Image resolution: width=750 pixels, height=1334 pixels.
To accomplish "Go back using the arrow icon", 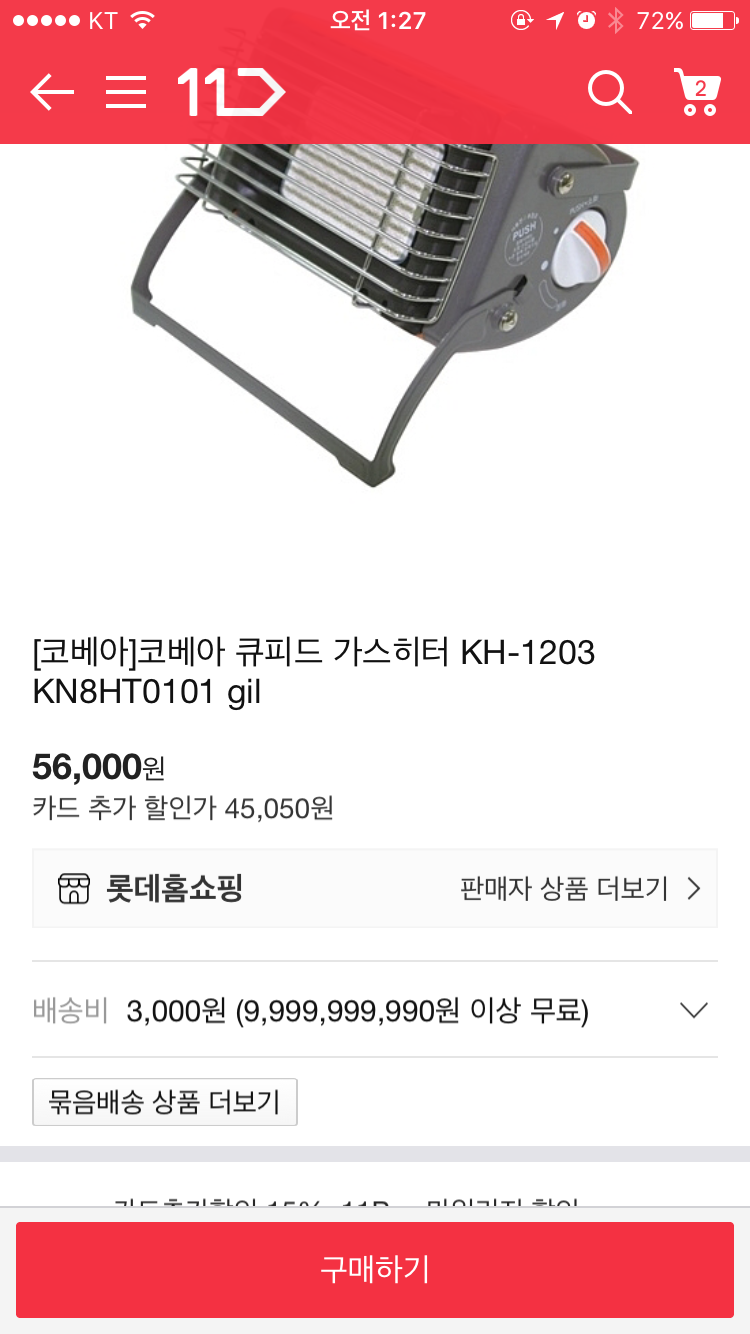I will coord(52,92).
